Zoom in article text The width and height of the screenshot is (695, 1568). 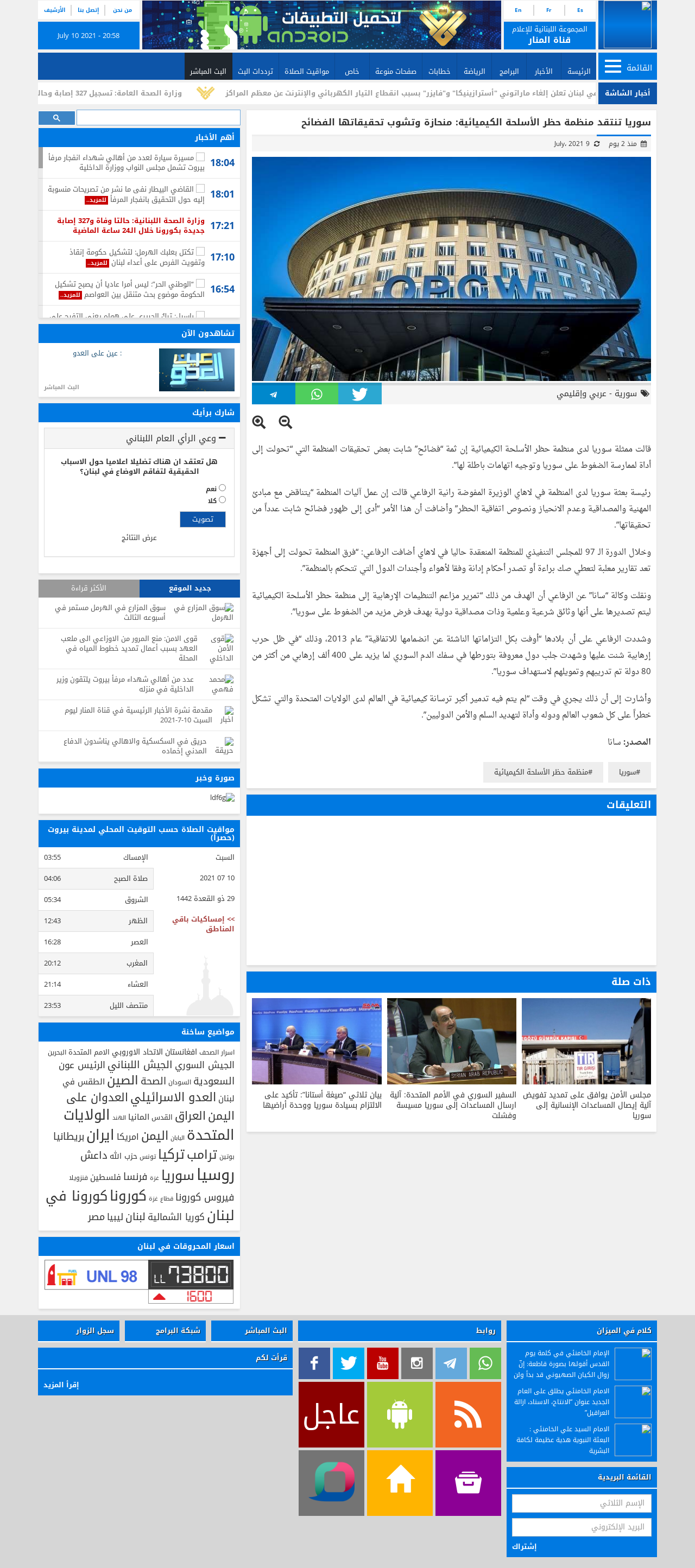(x=259, y=422)
